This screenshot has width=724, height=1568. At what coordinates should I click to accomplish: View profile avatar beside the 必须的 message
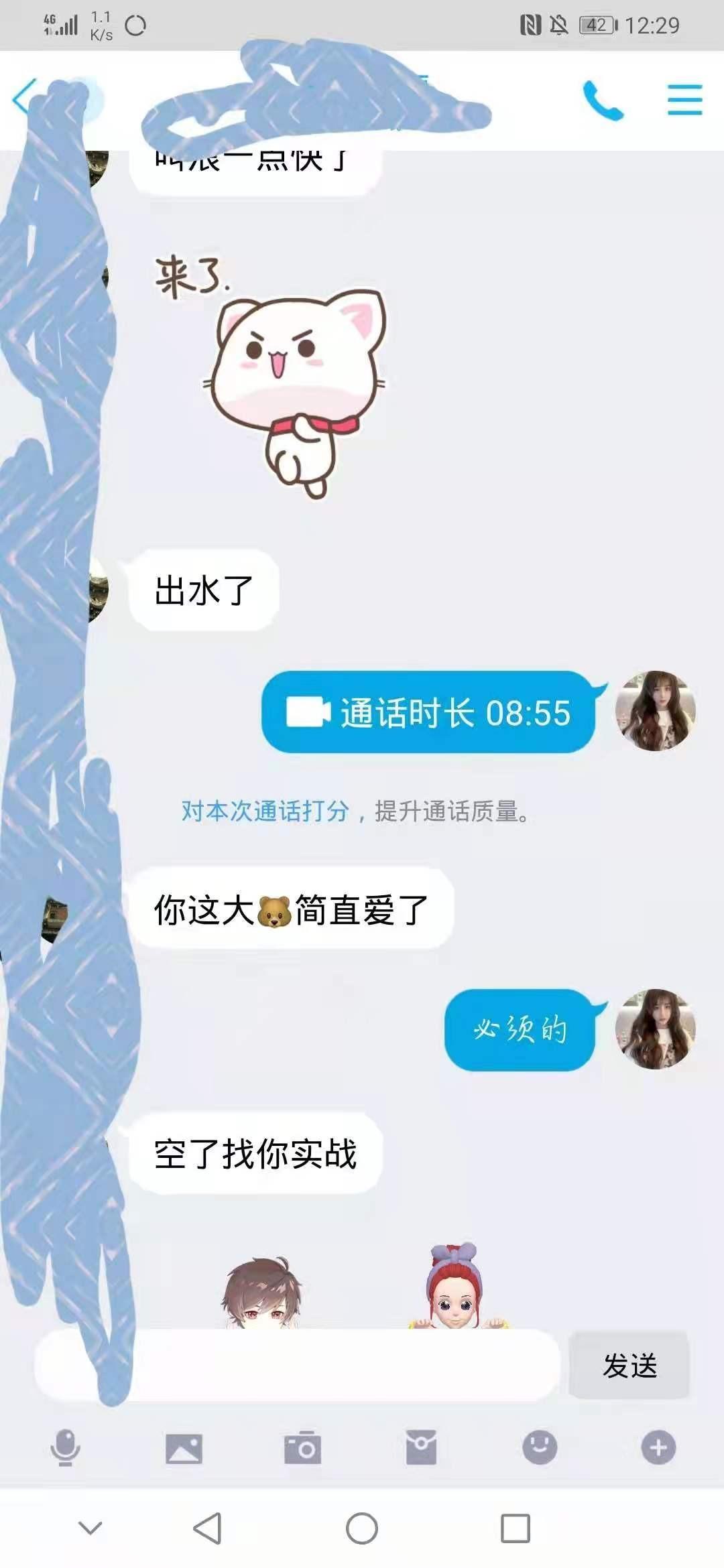click(655, 1029)
